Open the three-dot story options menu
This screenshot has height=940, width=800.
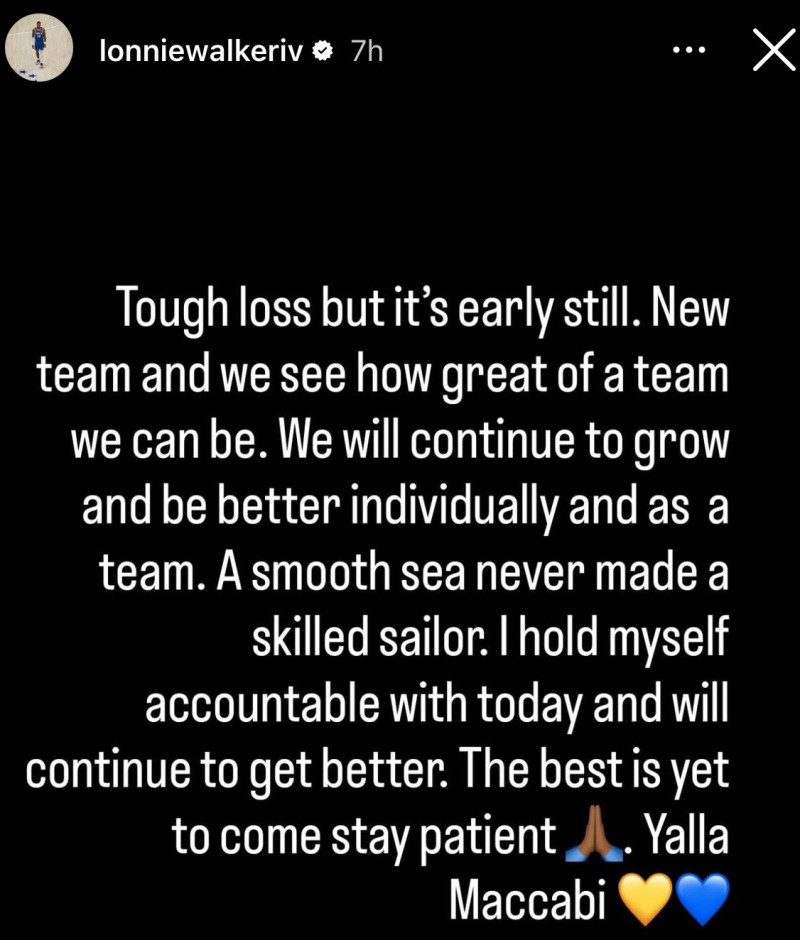[689, 50]
